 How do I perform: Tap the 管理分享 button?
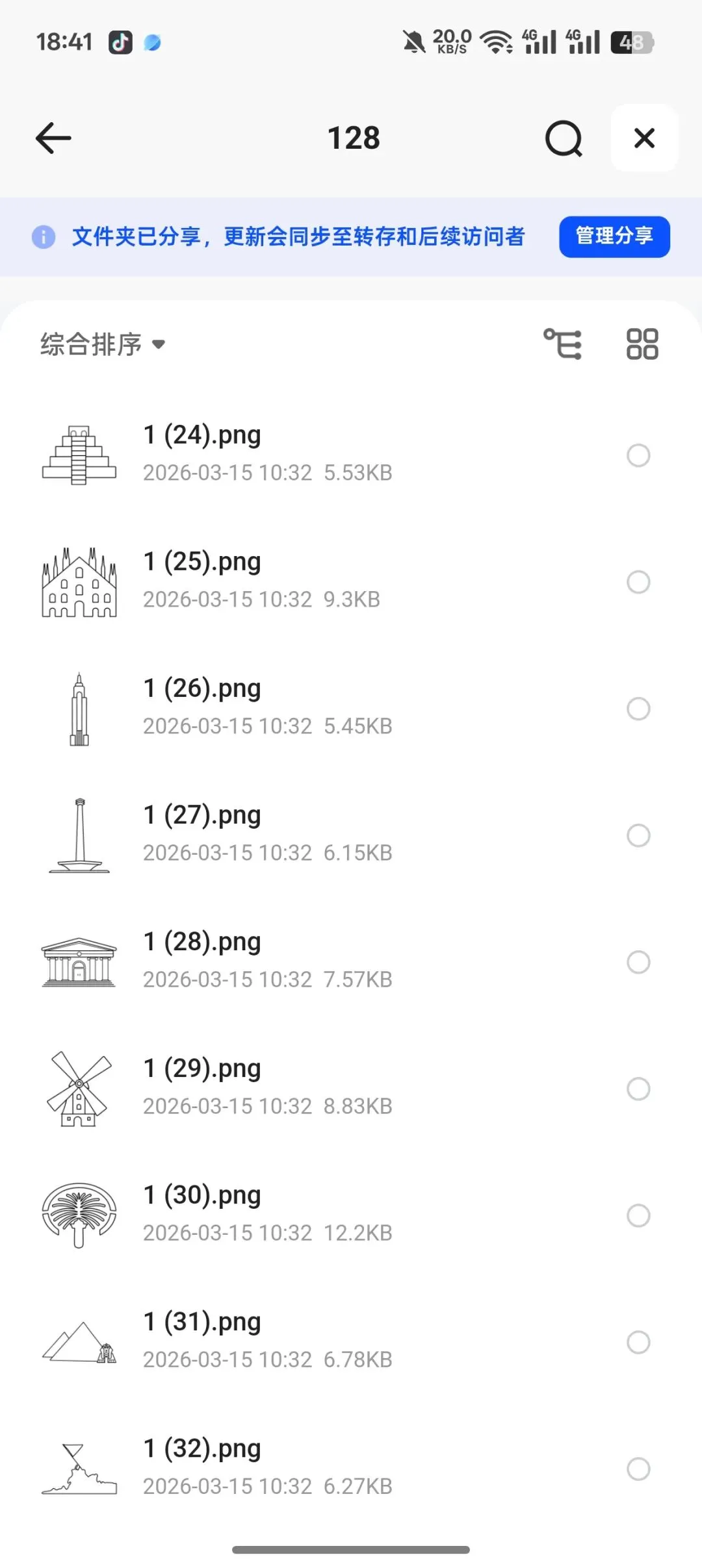(x=614, y=236)
